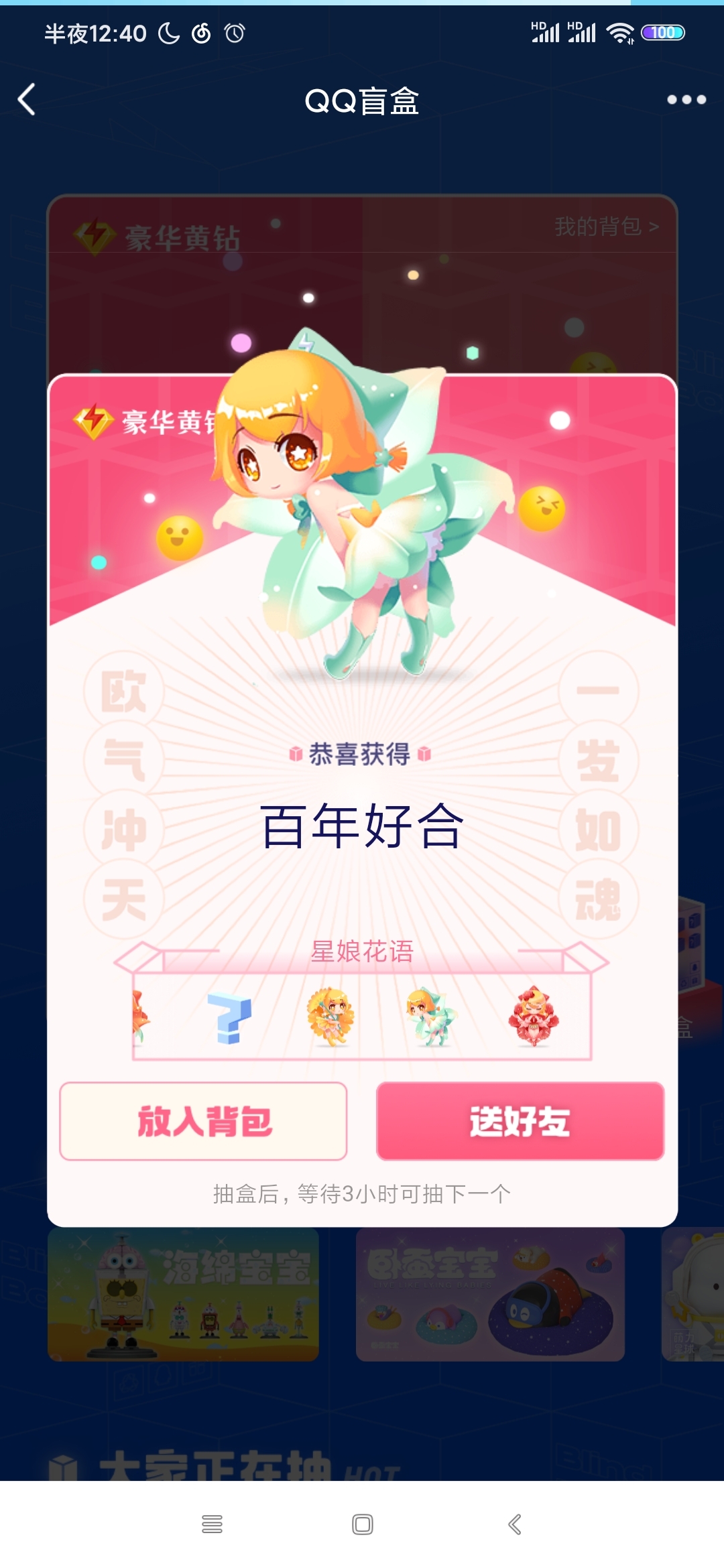Send prize to a friend via 送好友
724x1568 pixels.
520,1121
